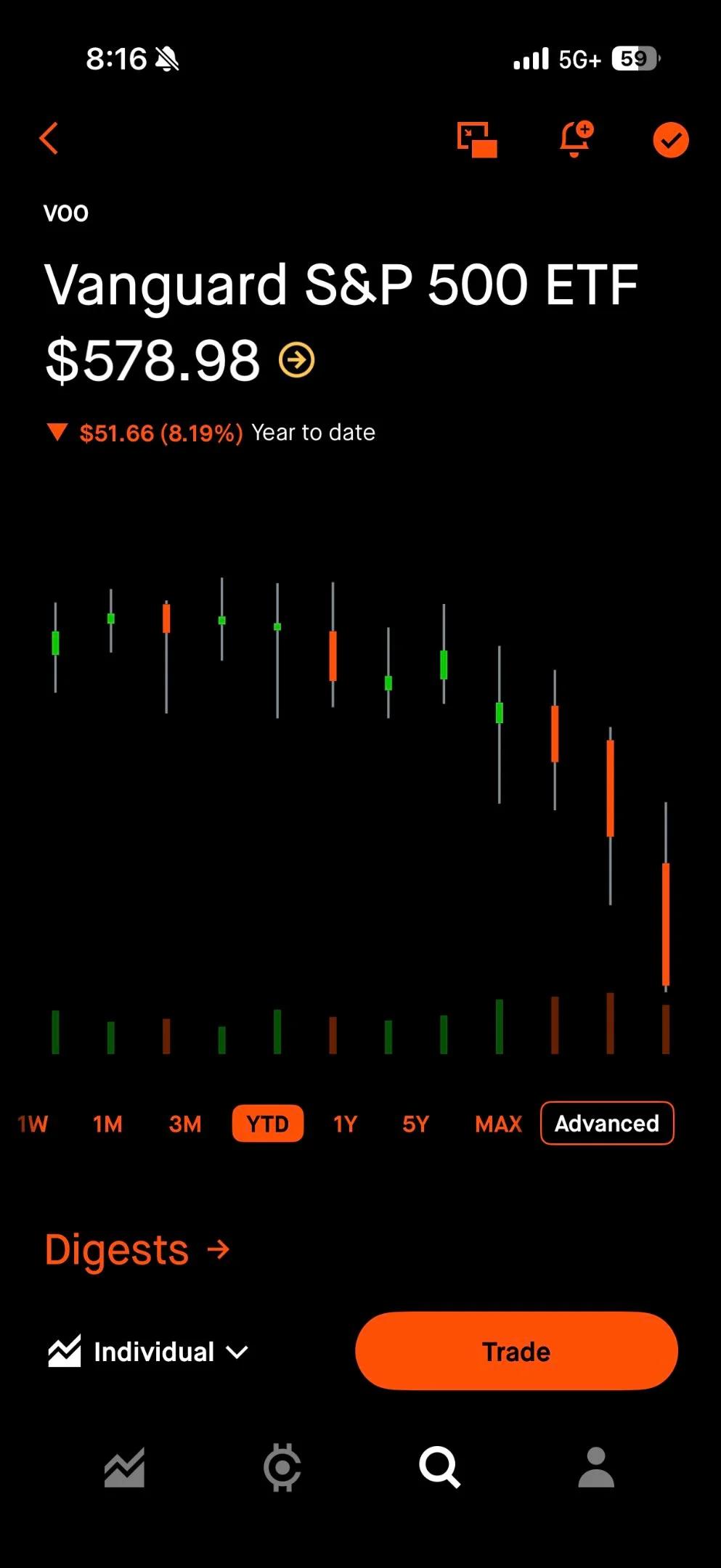Screen dimensions: 721x1568
Task: Tap the Trade button
Action: coord(516,1351)
